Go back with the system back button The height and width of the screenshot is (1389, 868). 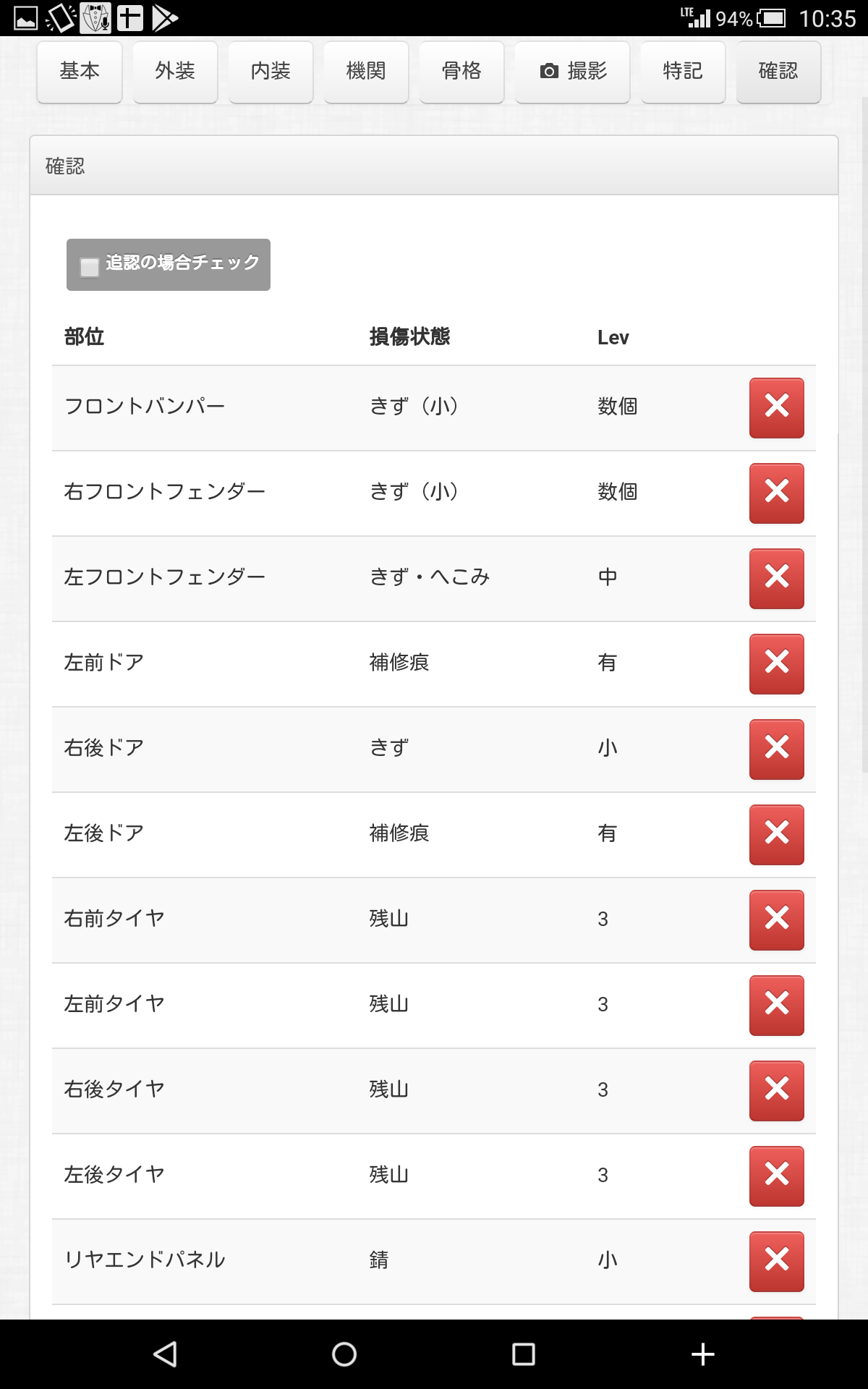166,1354
